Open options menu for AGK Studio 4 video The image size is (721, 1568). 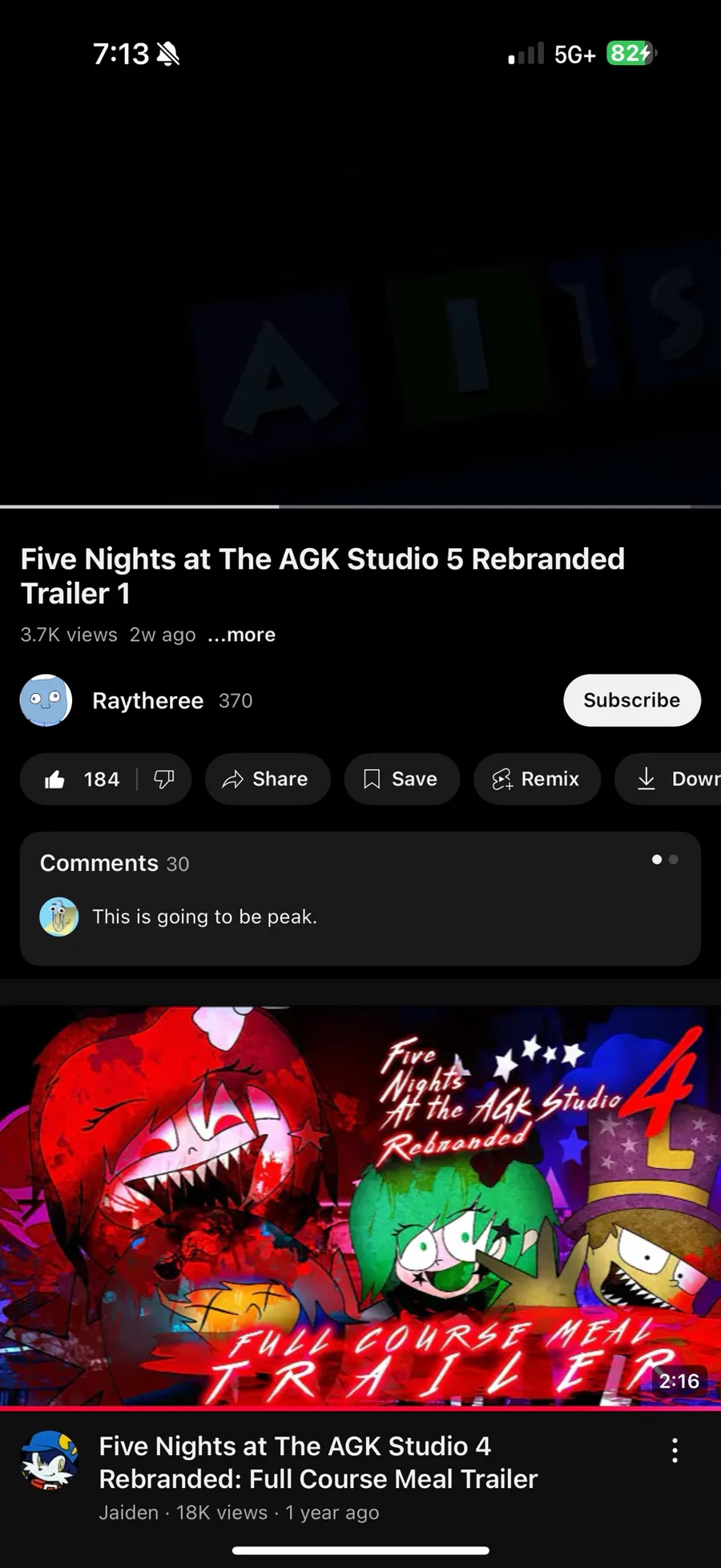pyautogui.click(x=675, y=1450)
